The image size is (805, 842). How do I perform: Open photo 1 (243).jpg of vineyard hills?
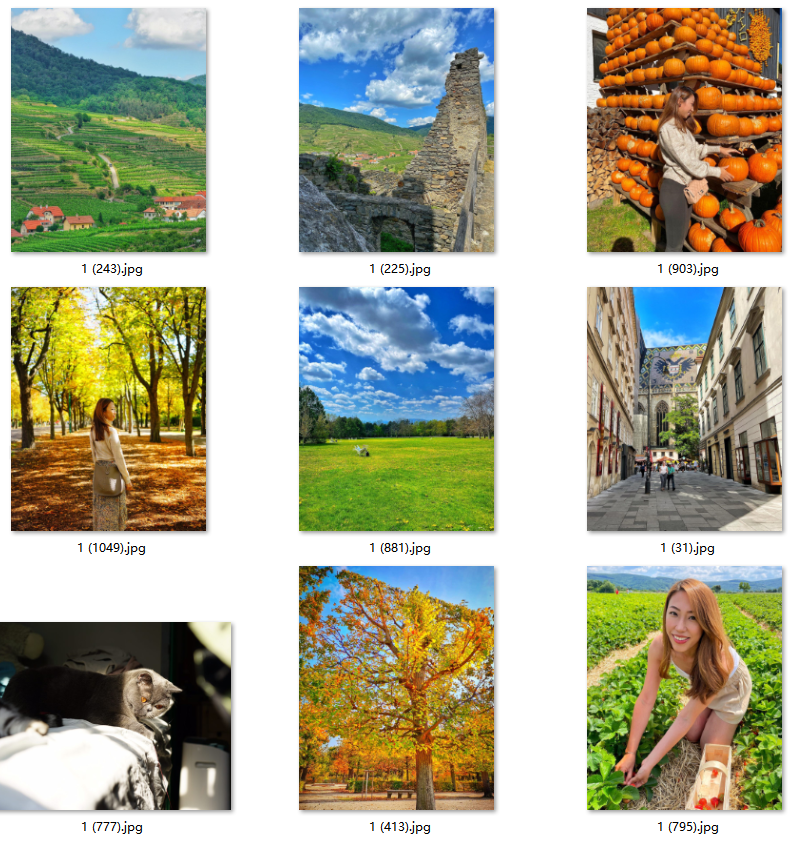[x=108, y=130]
